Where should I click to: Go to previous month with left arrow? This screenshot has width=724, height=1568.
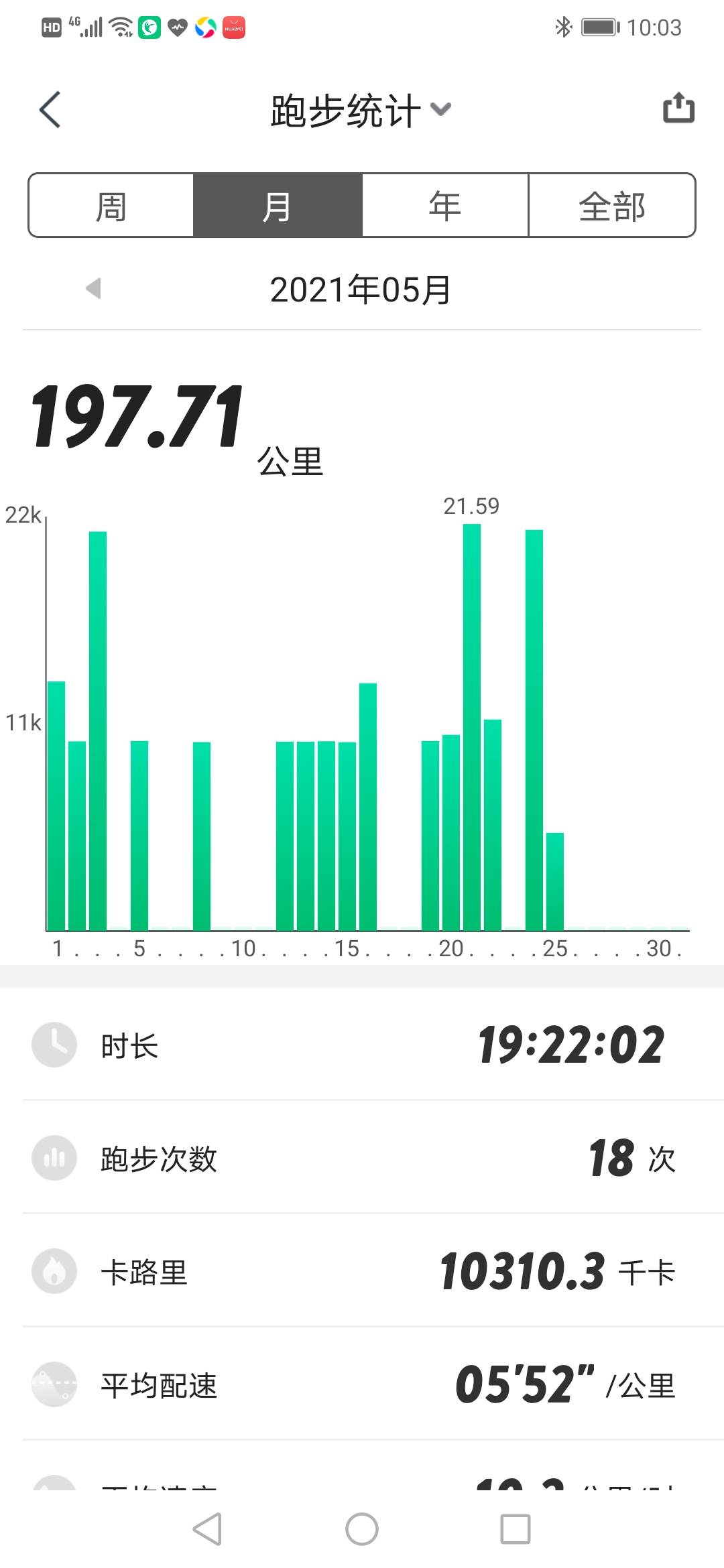[94, 289]
